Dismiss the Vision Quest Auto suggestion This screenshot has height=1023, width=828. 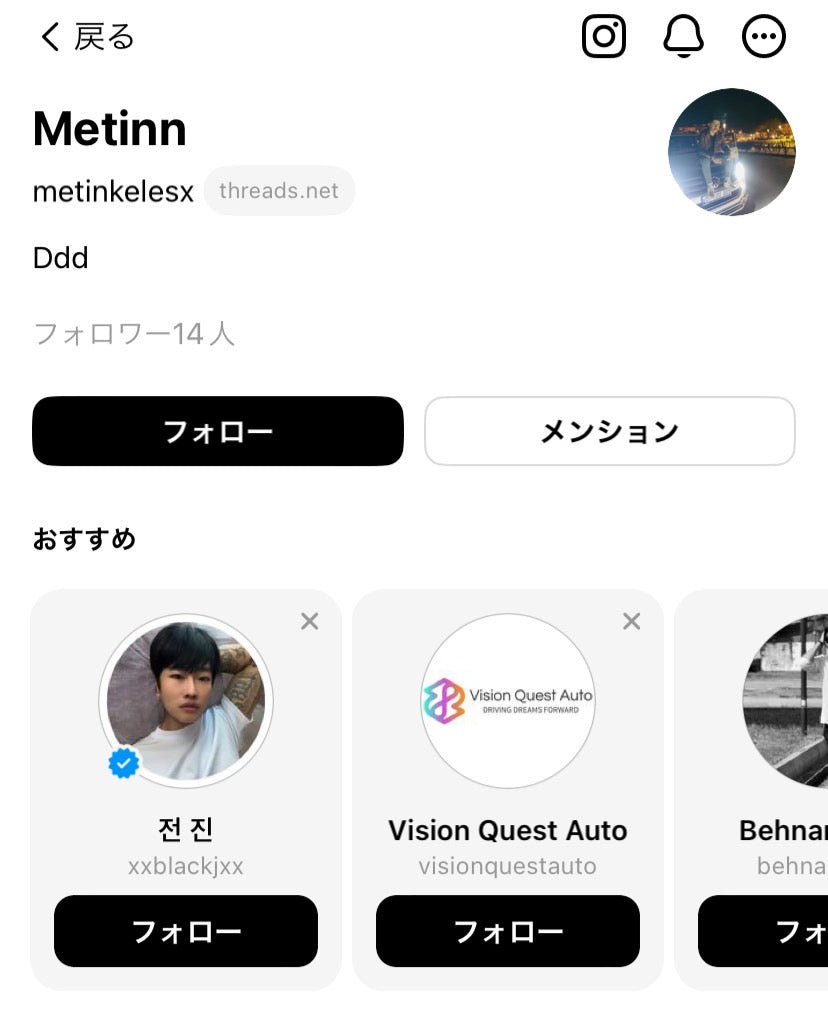(632, 621)
